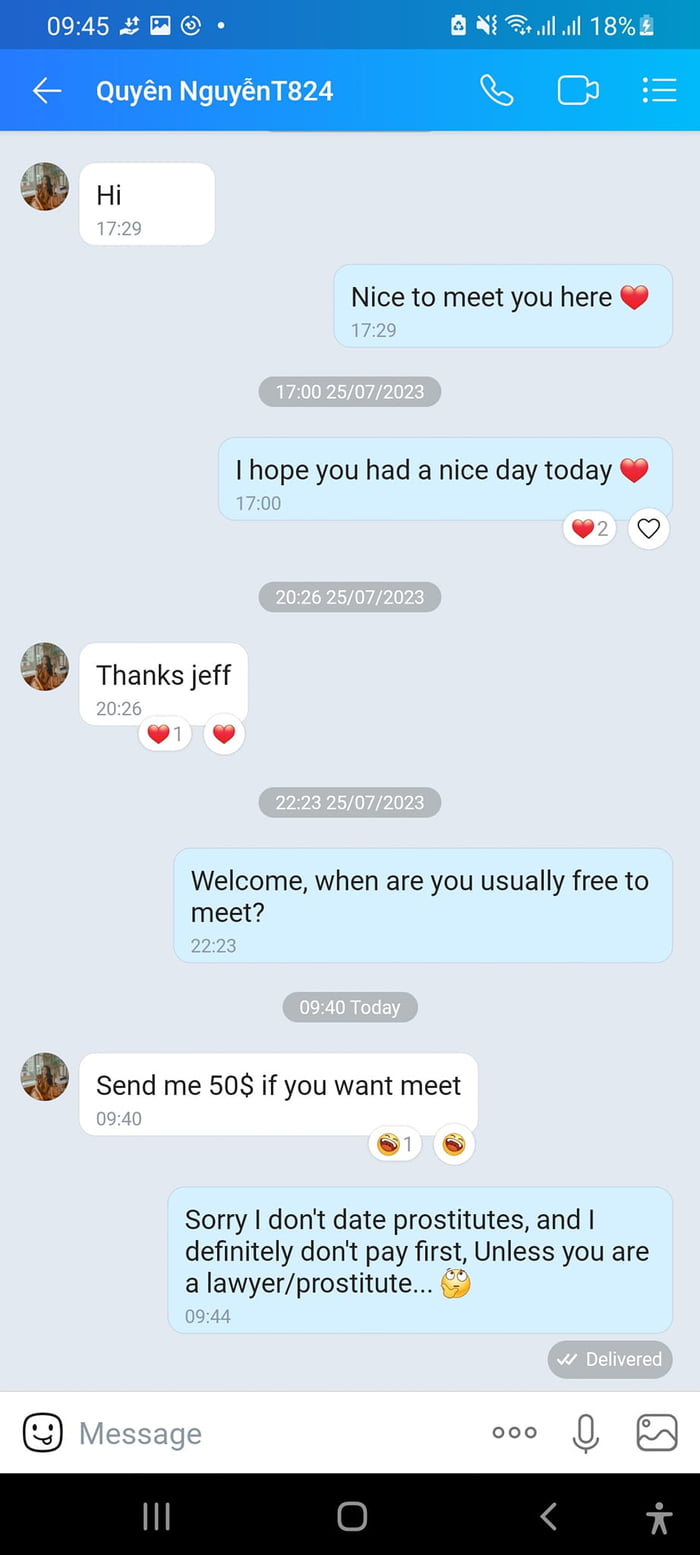Open the chat options menu icon
The width and height of the screenshot is (700, 1555).
pyautogui.click(x=659, y=91)
